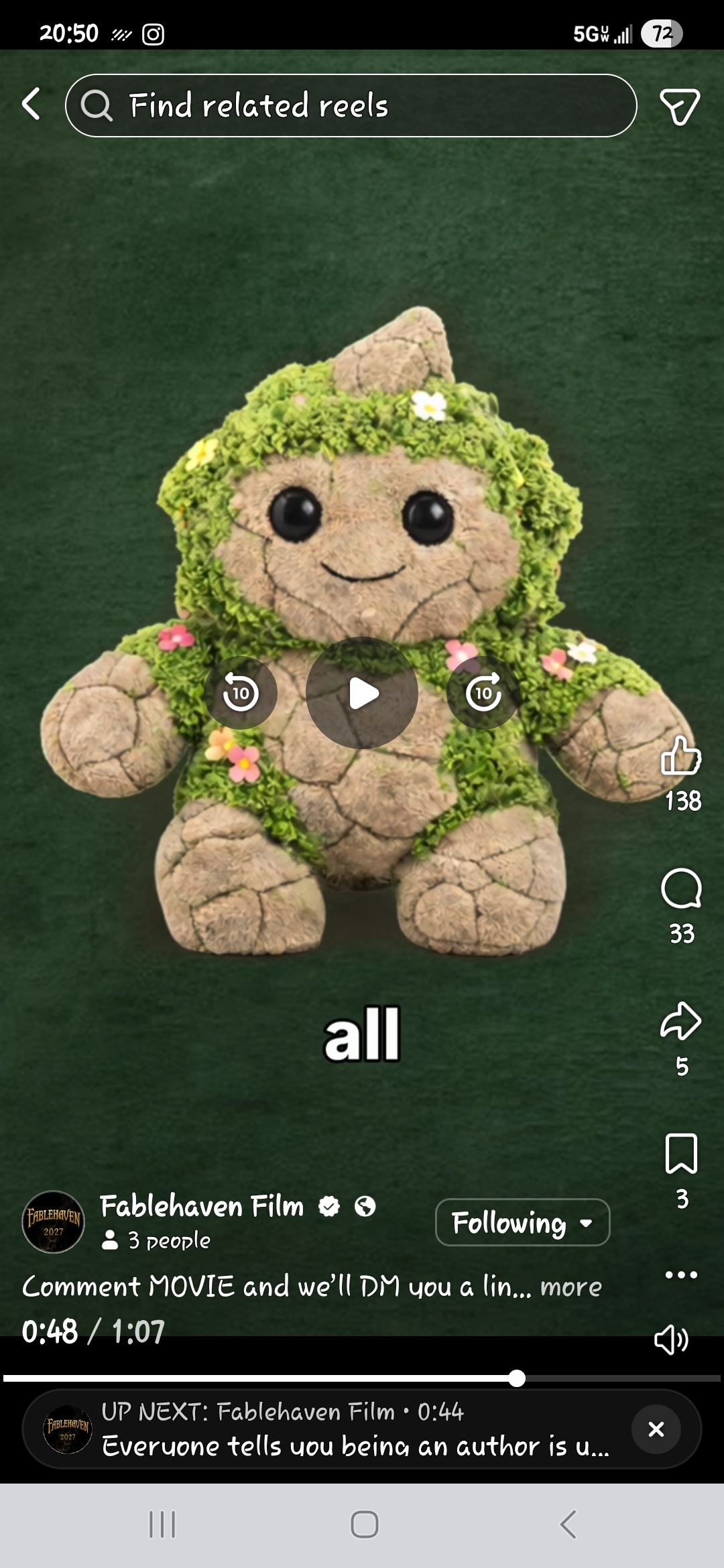Like this reel with the thumbs up

[x=681, y=756]
